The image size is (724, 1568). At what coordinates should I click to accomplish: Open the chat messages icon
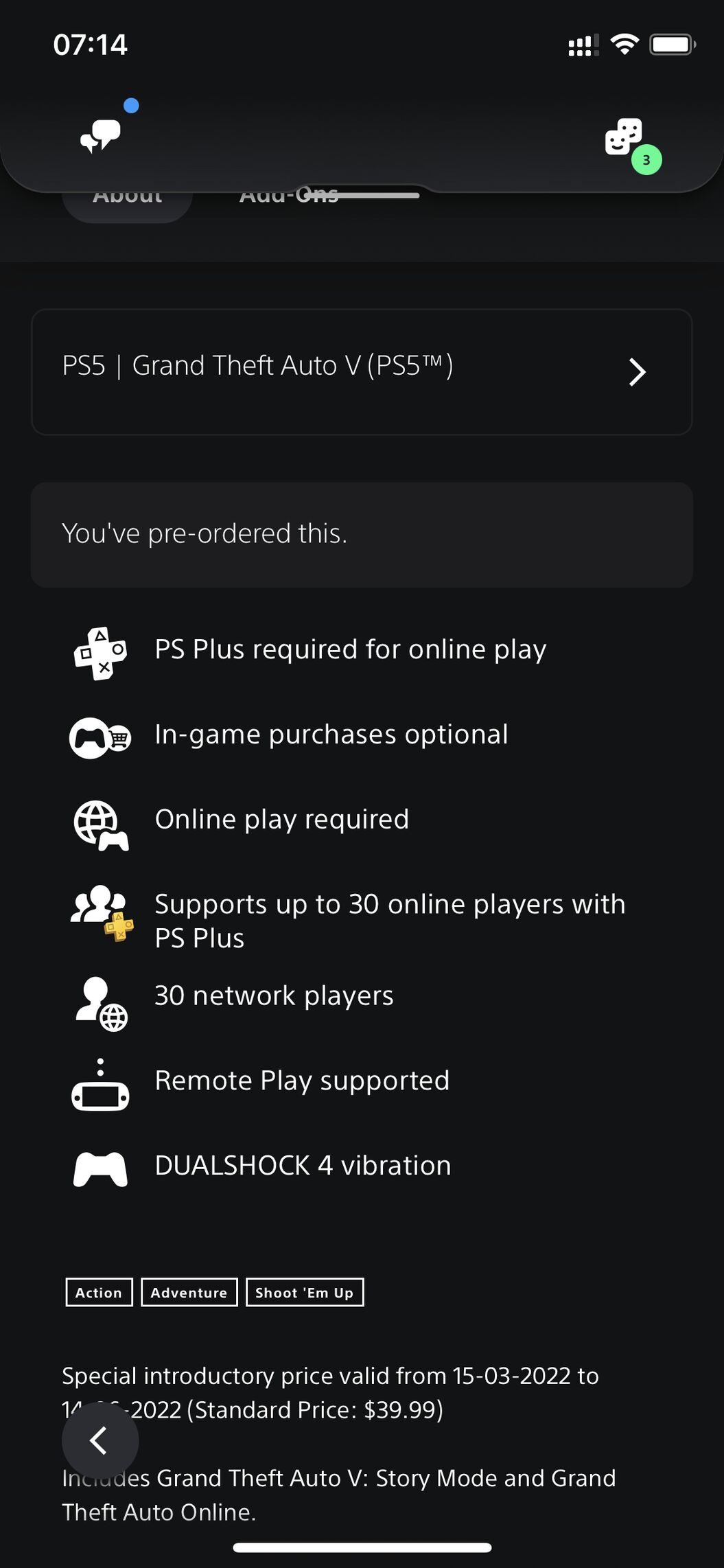click(x=100, y=135)
